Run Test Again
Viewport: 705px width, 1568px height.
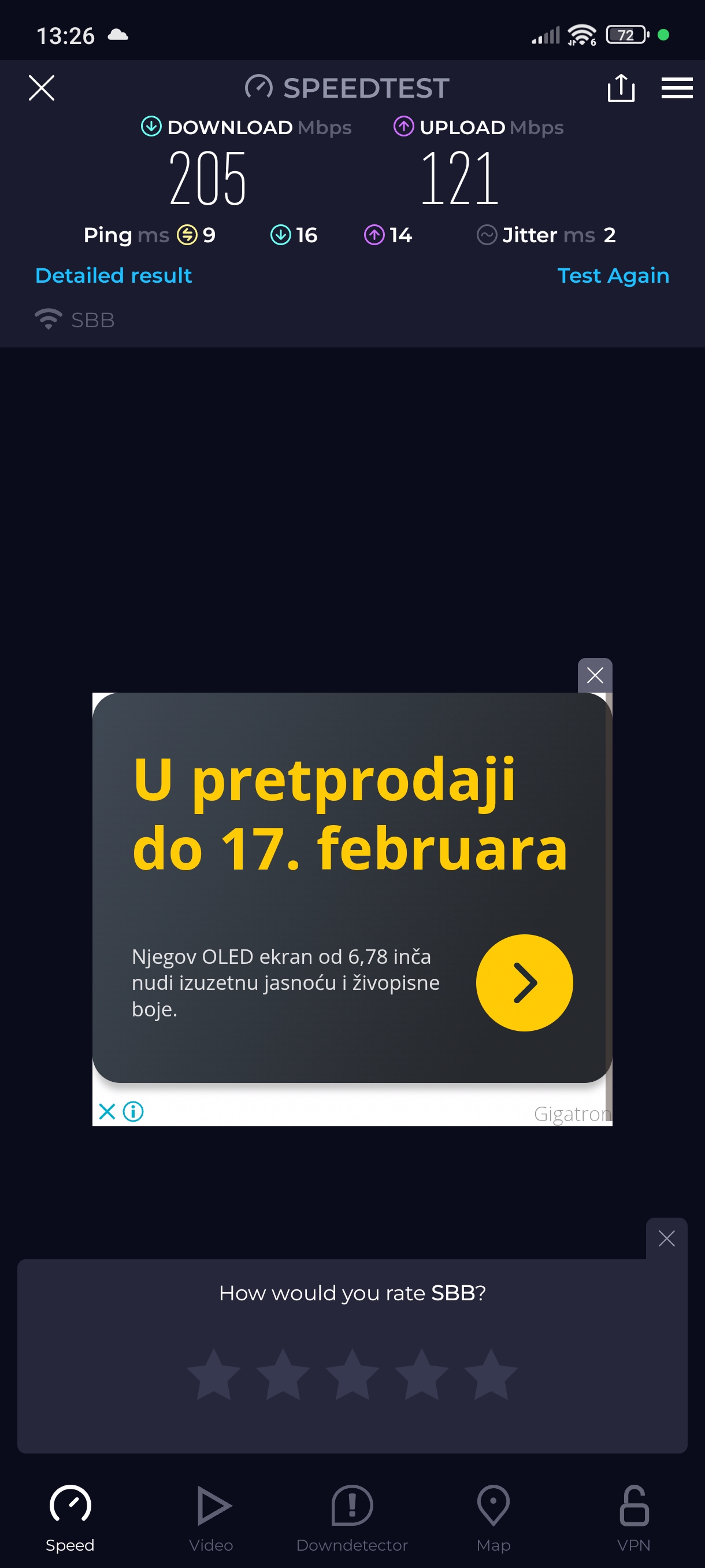tap(613, 276)
